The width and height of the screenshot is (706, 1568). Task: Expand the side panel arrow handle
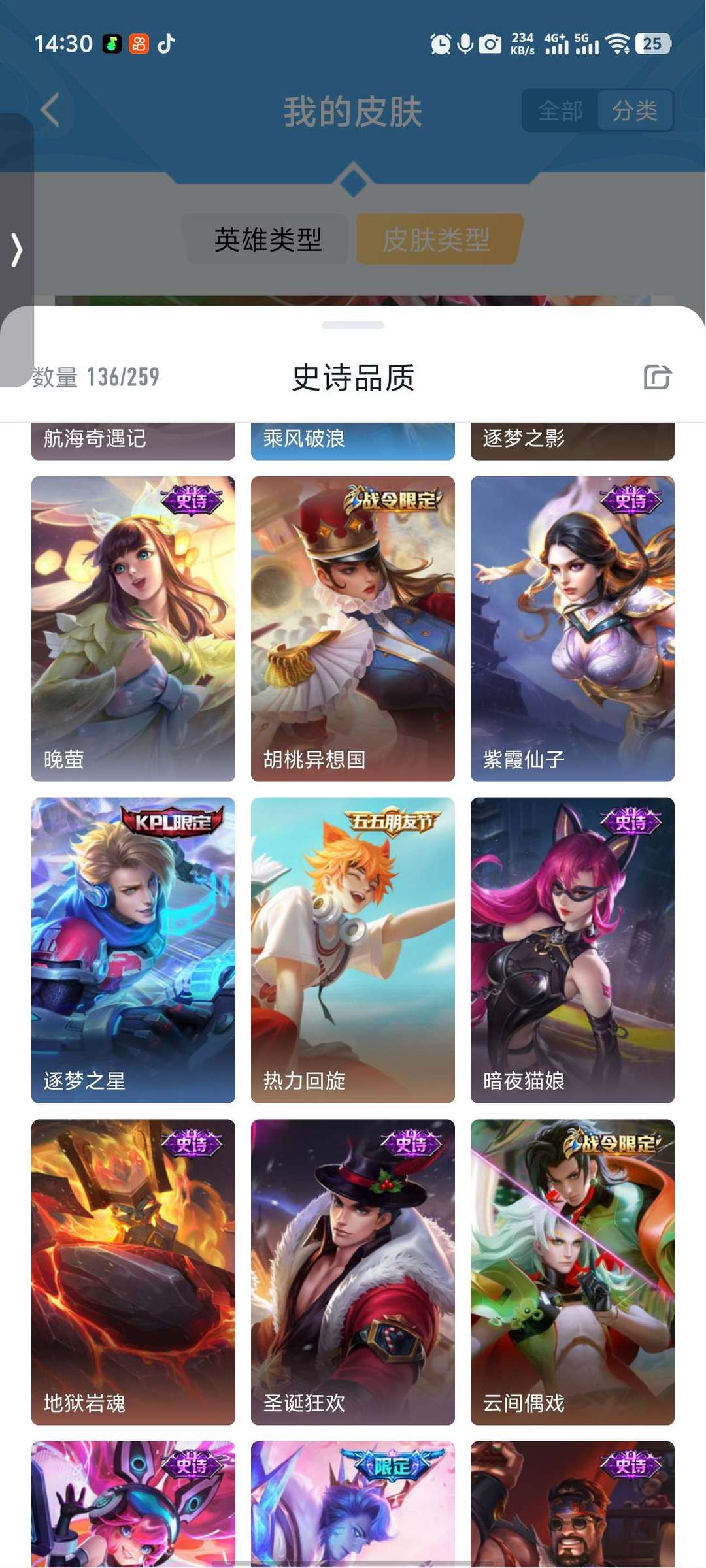(x=16, y=250)
